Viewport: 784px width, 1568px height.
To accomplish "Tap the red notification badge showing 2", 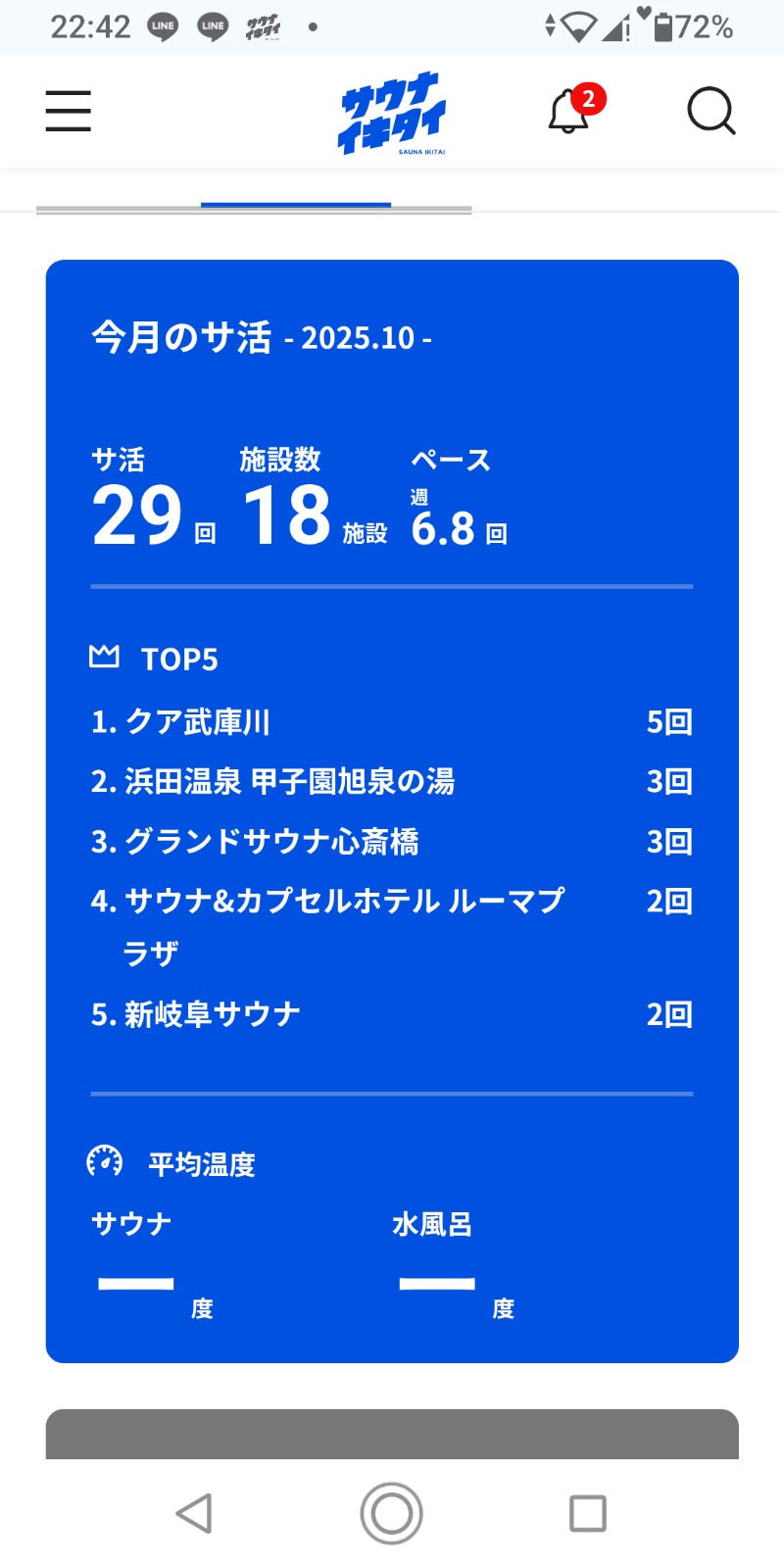I will click(x=589, y=97).
